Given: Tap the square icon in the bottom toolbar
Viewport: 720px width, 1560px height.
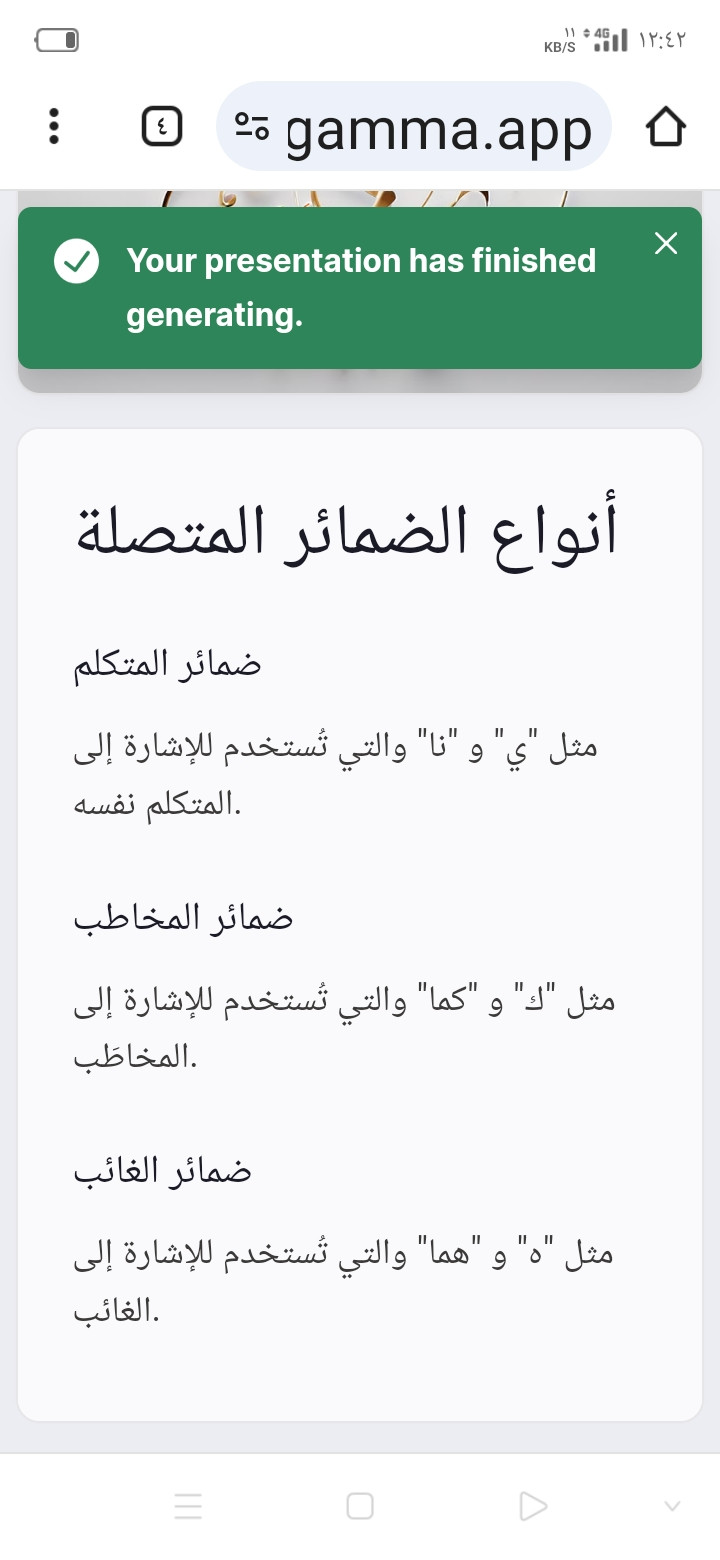Looking at the screenshot, I should pos(360,1506).
